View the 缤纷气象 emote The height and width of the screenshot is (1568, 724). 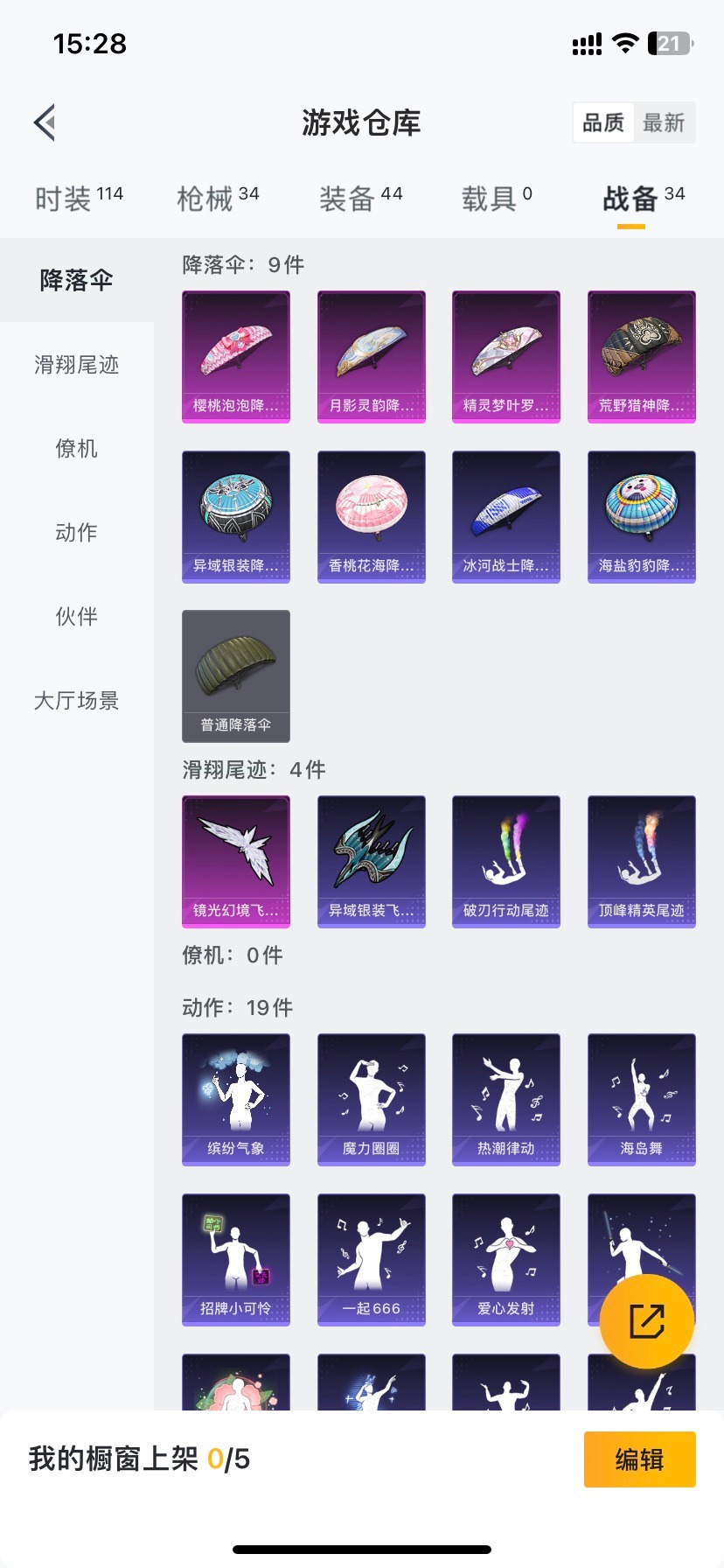point(236,1099)
